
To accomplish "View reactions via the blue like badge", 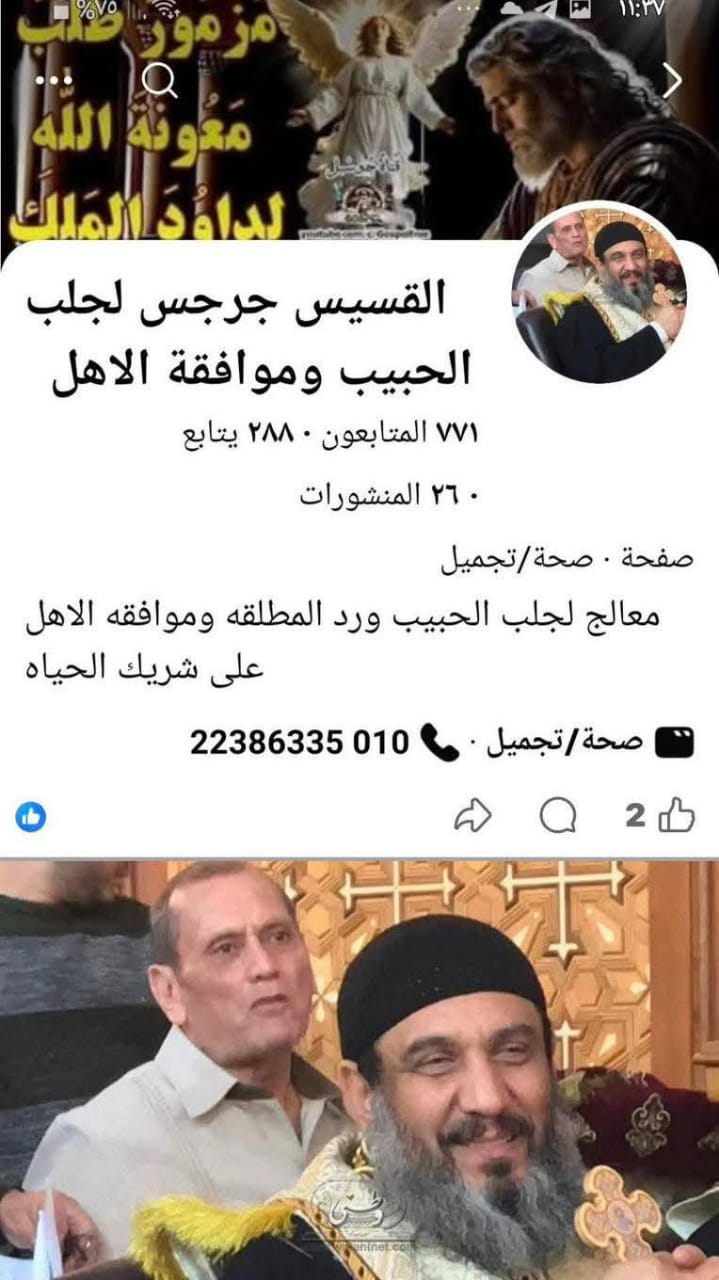I will pyautogui.click(x=31, y=816).
